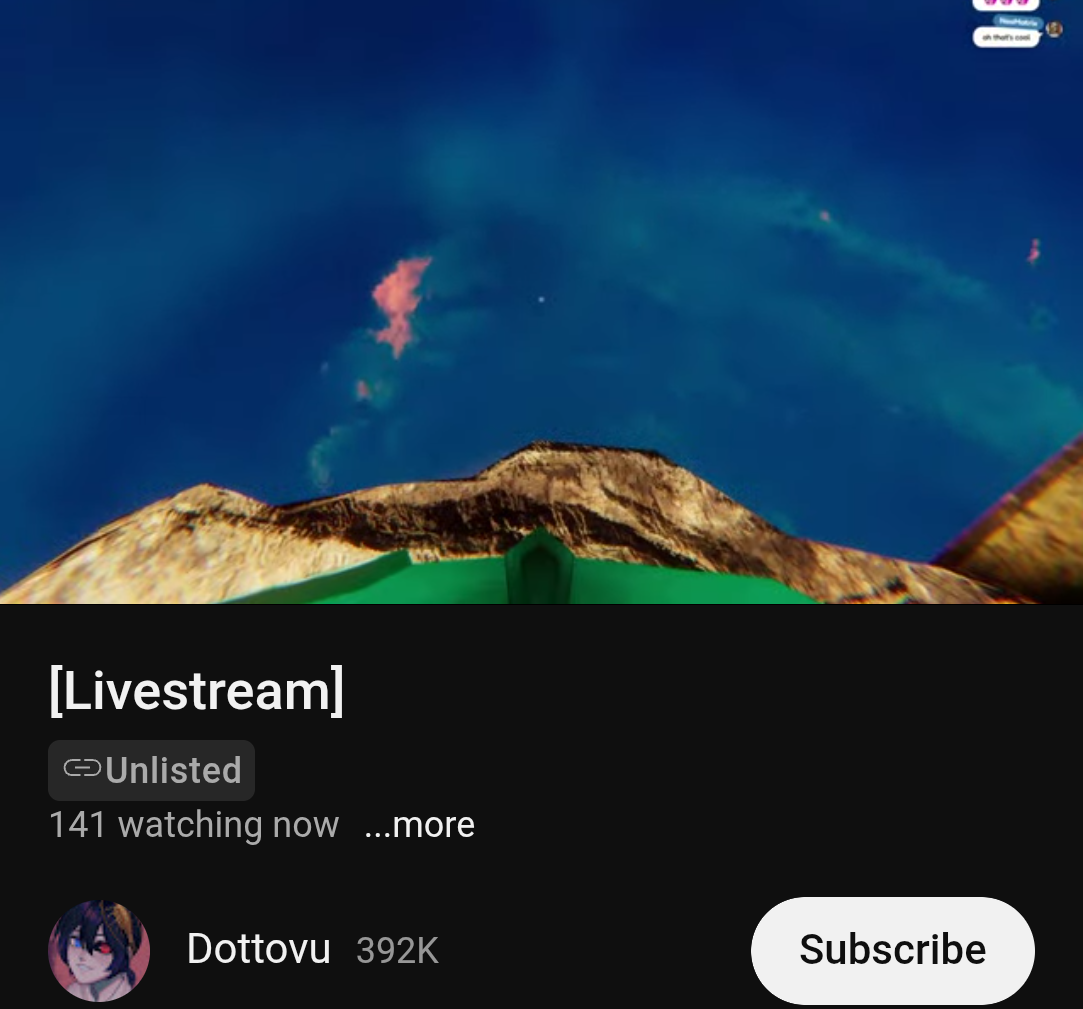Expand the description with ...more

pyautogui.click(x=419, y=825)
